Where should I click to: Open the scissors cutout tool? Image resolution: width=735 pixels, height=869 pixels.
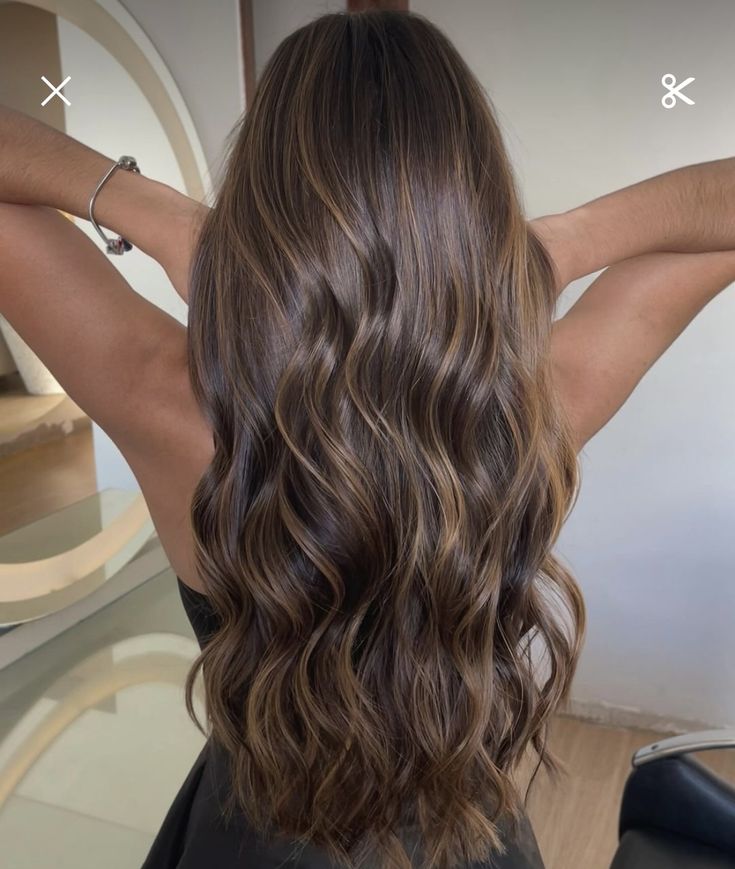click(677, 91)
